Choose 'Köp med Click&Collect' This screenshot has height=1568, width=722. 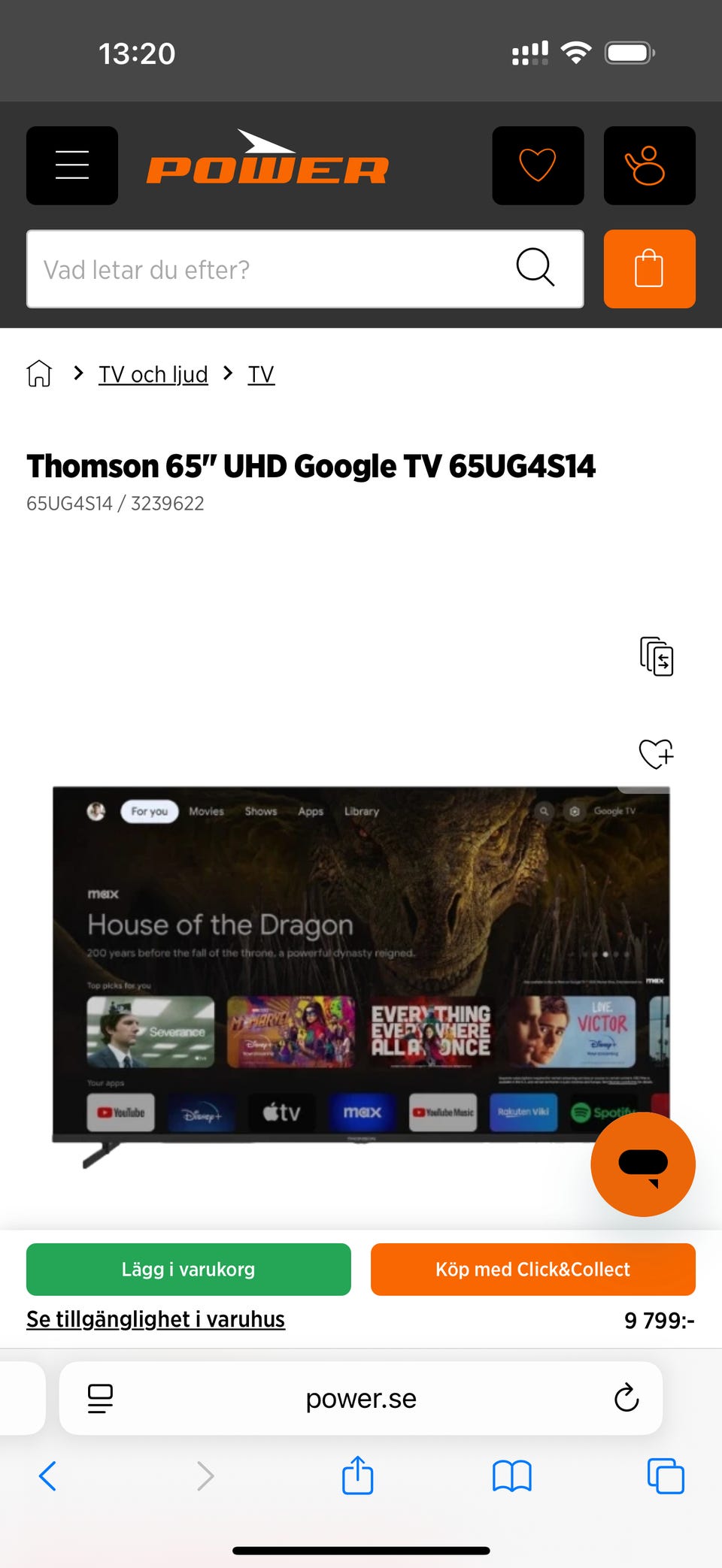(532, 1270)
